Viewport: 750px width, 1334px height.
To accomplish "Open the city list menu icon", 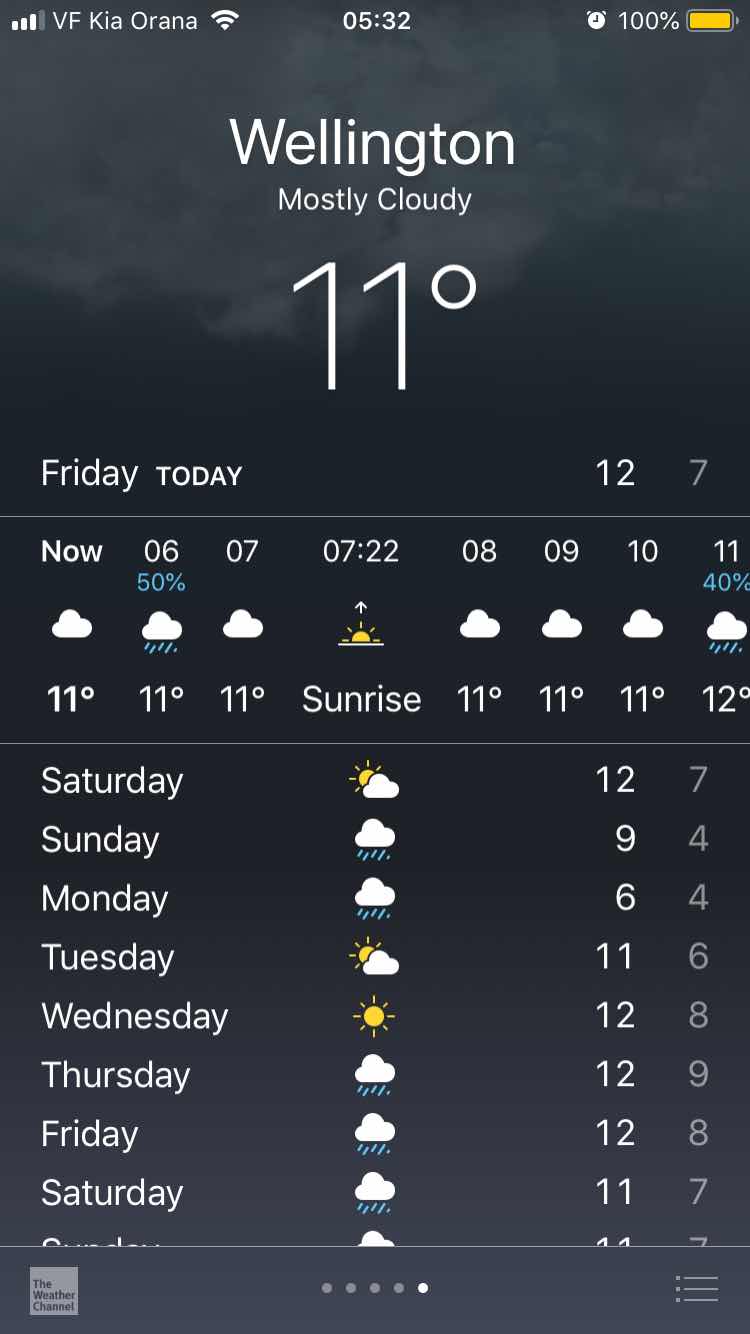I will (x=697, y=1289).
